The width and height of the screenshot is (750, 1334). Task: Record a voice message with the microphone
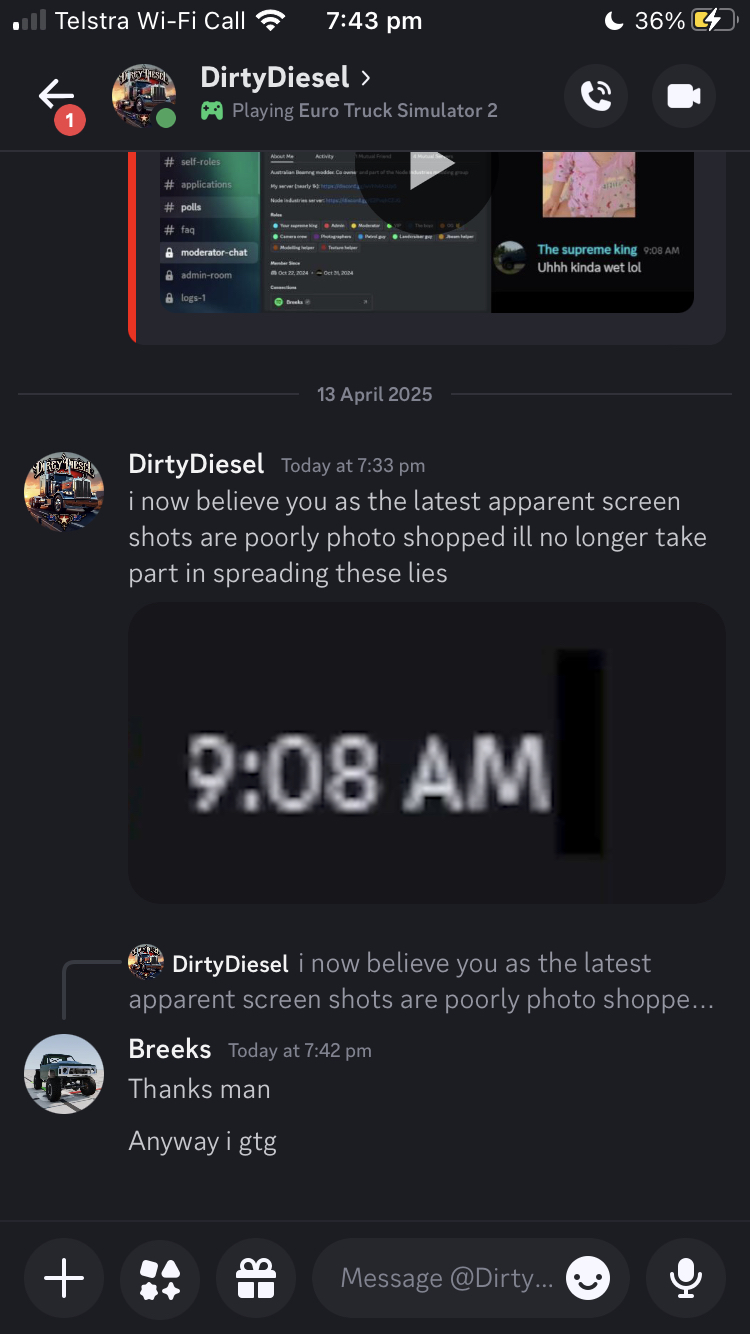[x=686, y=1278]
